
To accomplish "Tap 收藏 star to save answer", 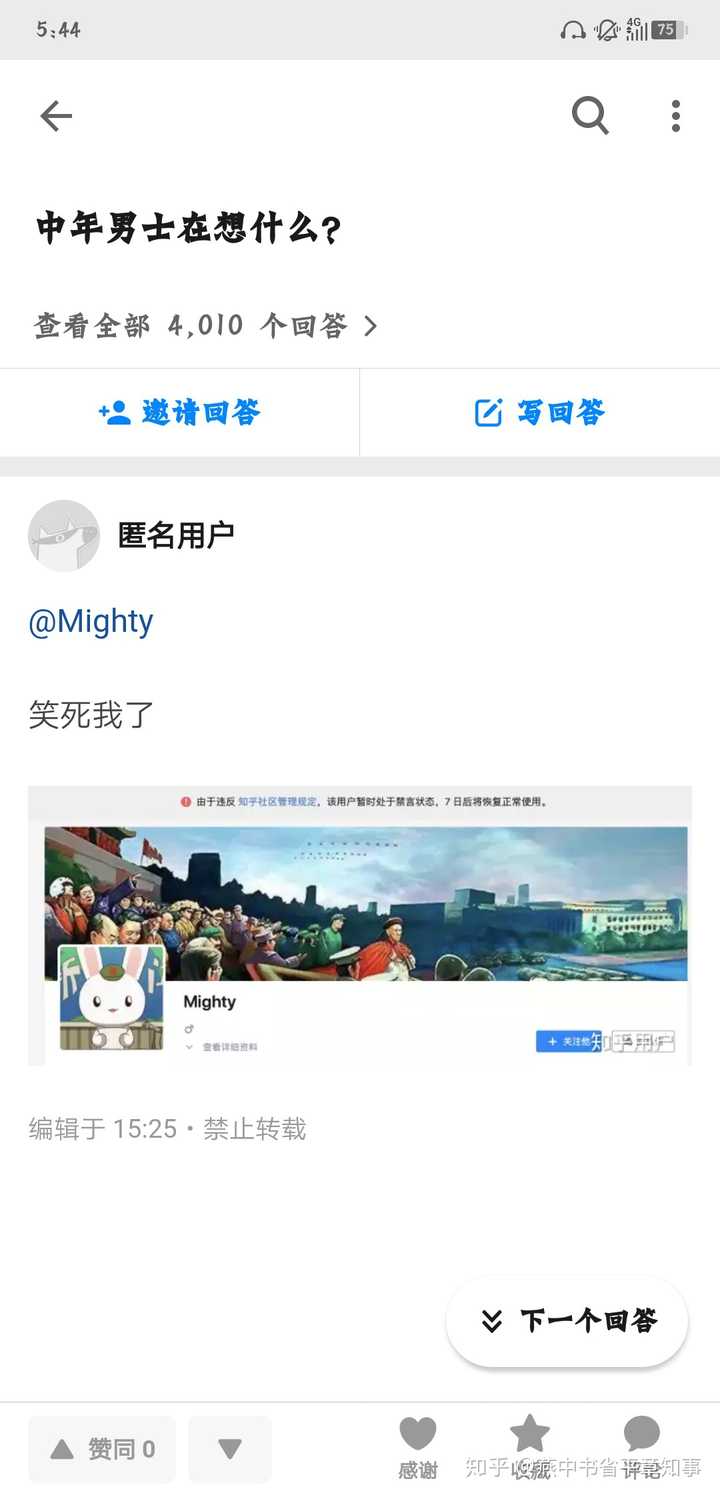I will click(530, 1448).
